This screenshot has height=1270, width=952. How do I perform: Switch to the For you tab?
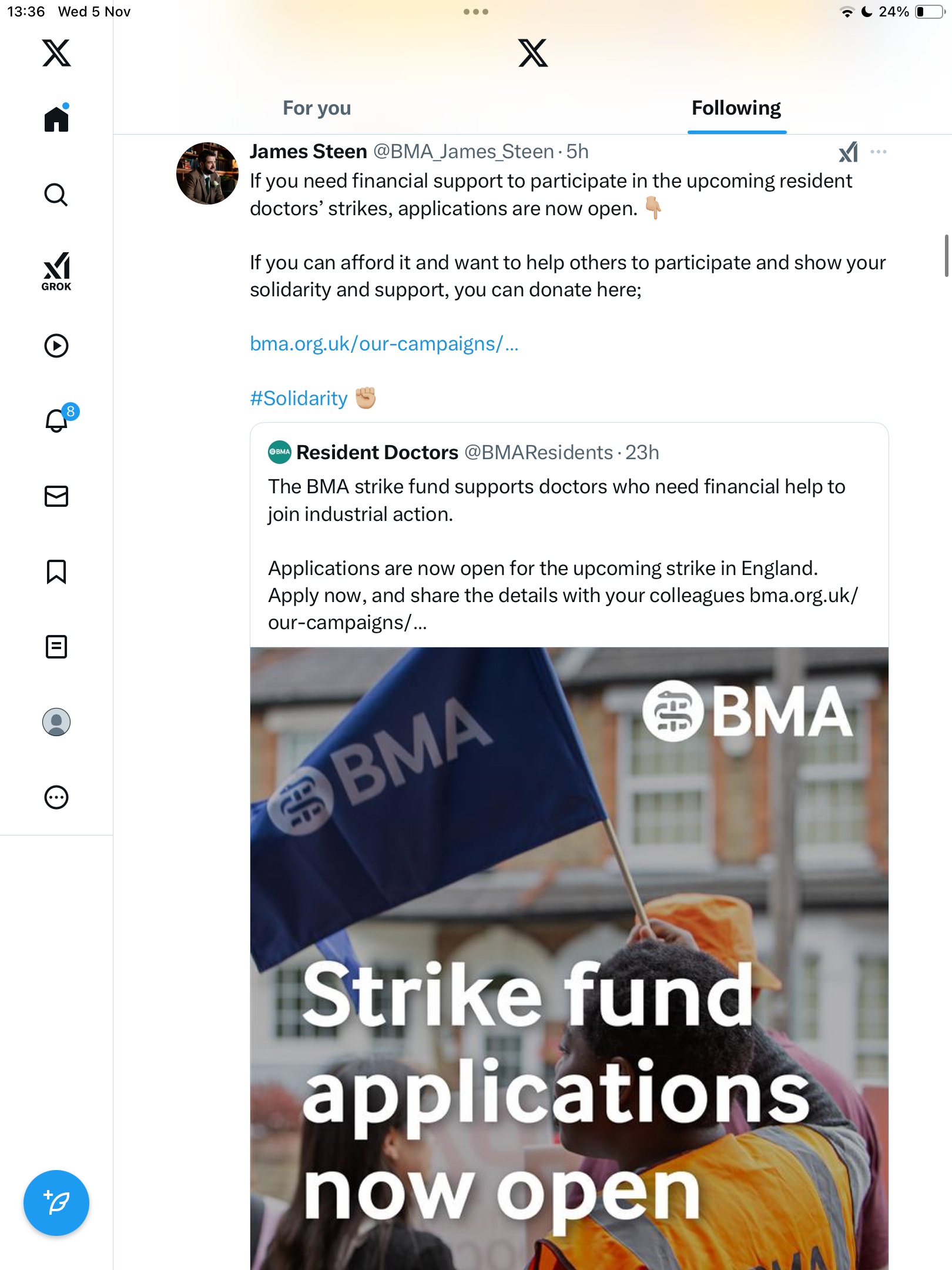[317, 108]
